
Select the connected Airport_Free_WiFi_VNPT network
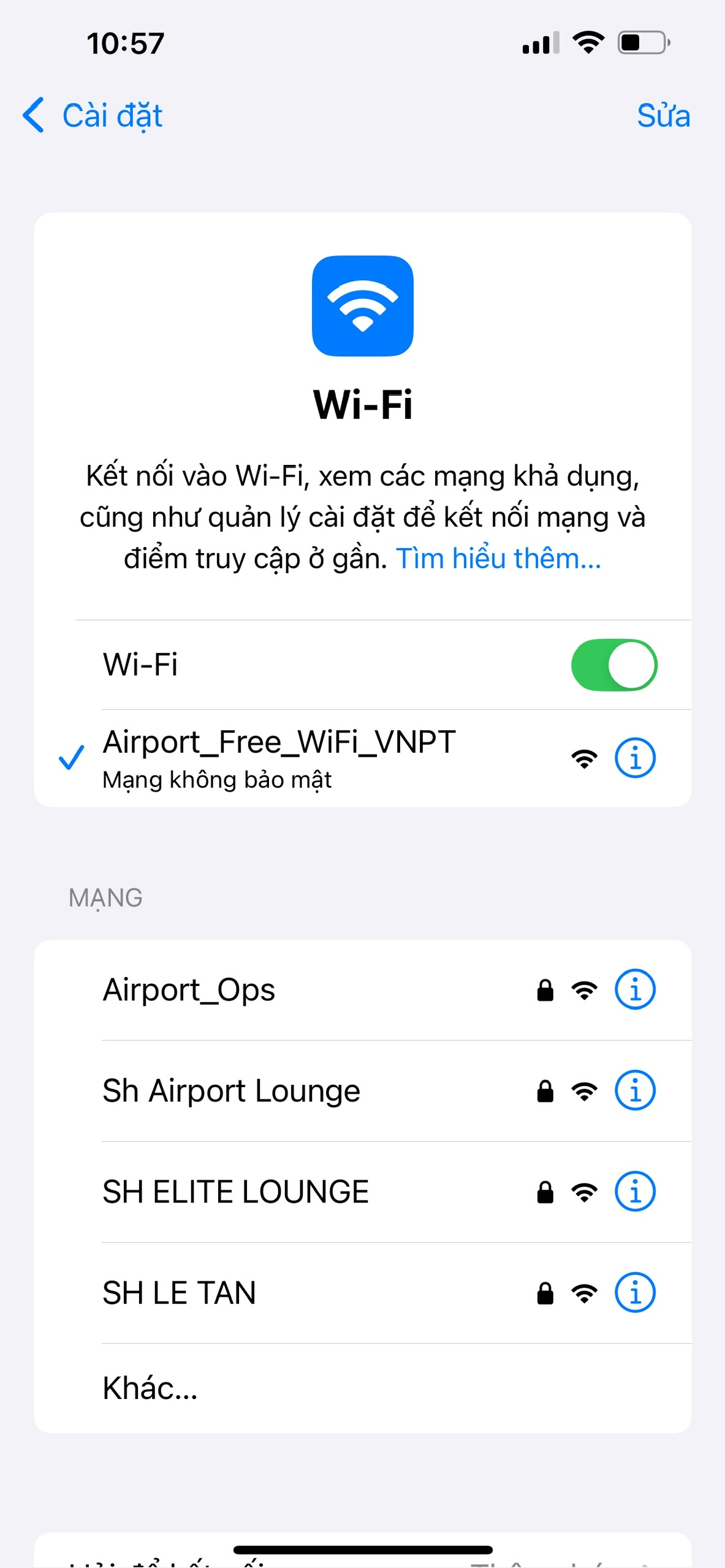[x=279, y=757]
